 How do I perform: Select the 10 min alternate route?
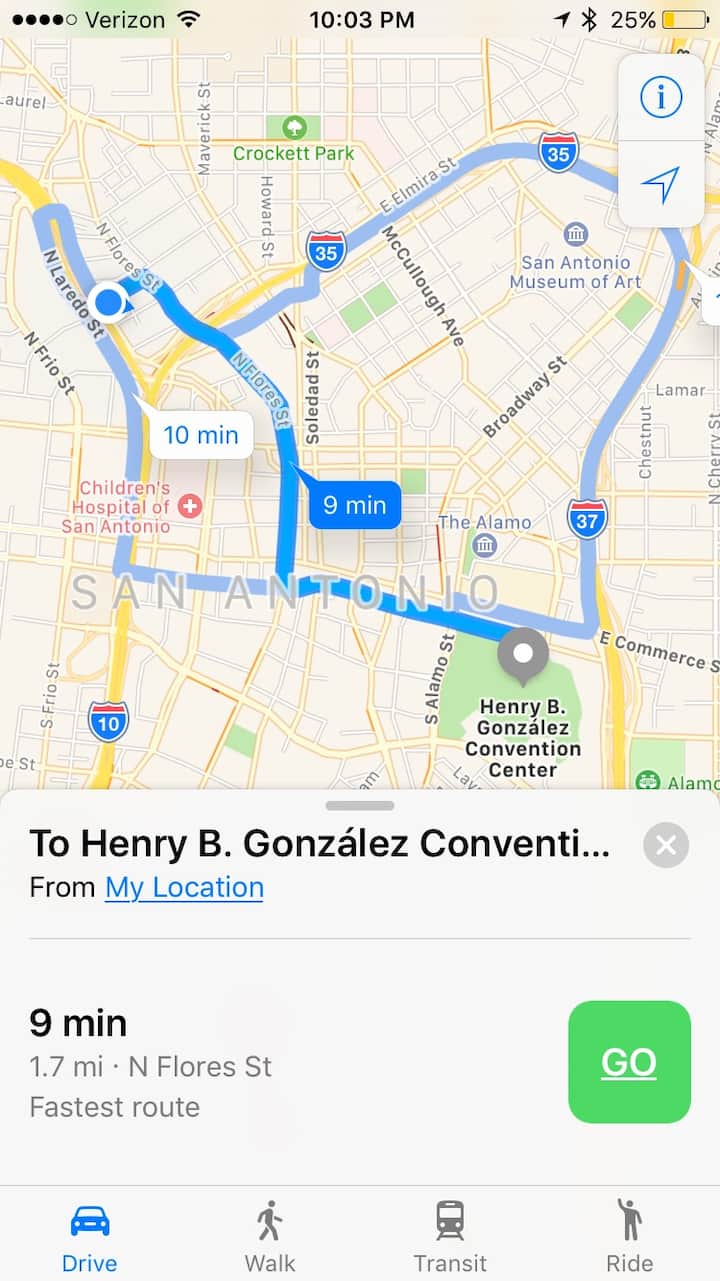coord(201,435)
